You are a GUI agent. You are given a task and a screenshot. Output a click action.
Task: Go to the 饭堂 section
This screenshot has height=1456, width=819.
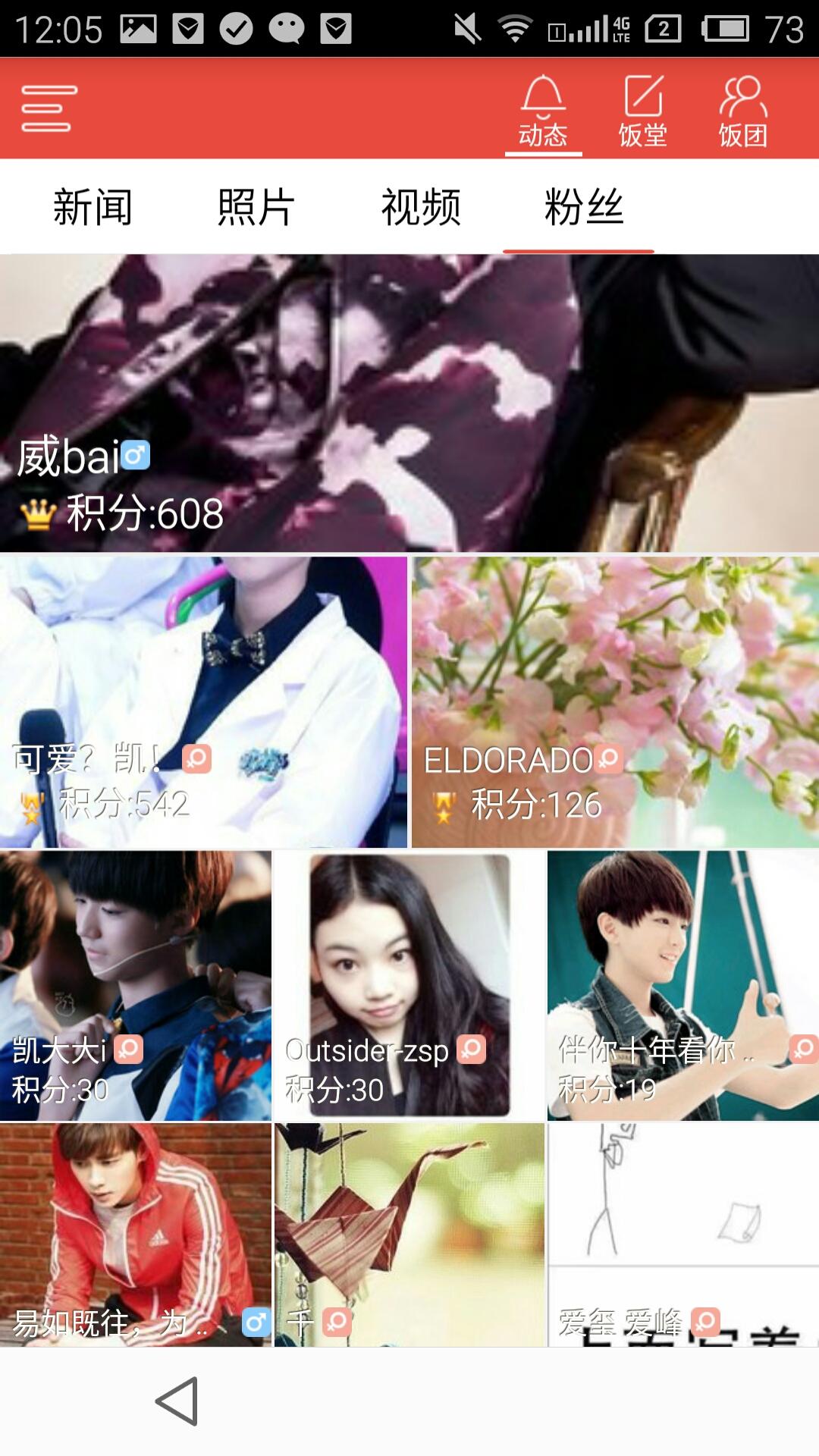(643, 111)
